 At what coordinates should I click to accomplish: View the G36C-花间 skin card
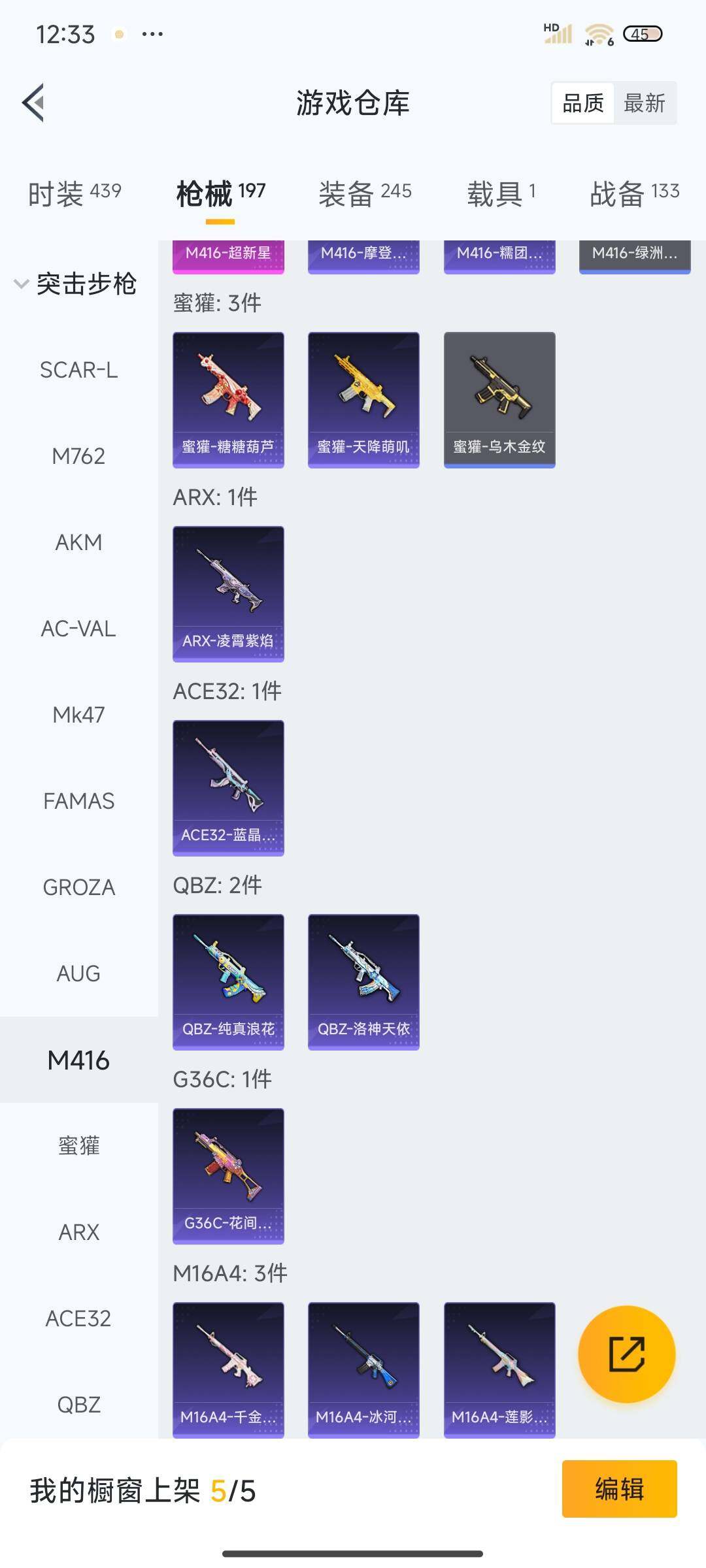[228, 1175]
